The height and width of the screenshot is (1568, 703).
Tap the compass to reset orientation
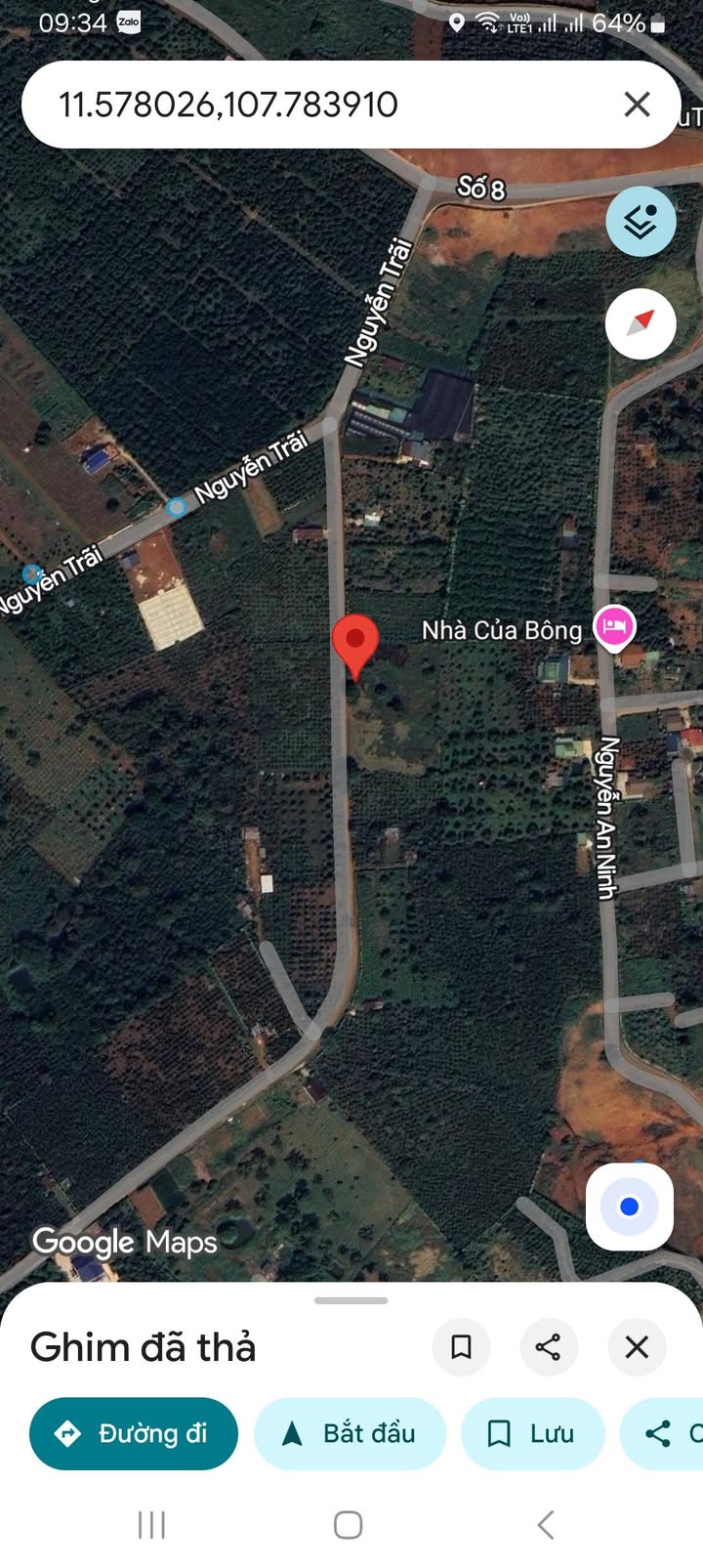pyautogui.click(x=641, y=323)
